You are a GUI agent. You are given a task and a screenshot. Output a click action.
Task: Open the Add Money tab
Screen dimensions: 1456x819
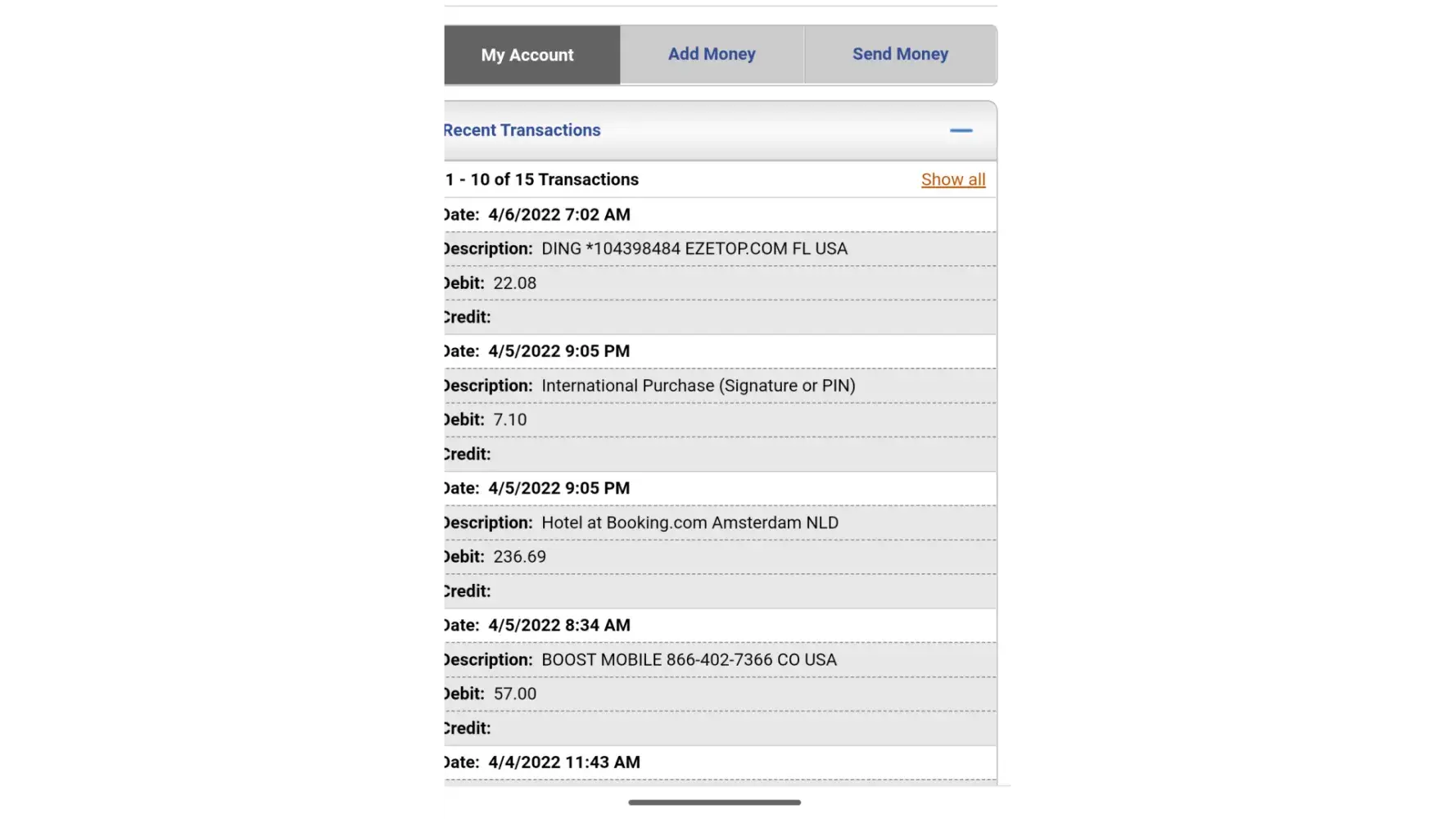[712, 54]
